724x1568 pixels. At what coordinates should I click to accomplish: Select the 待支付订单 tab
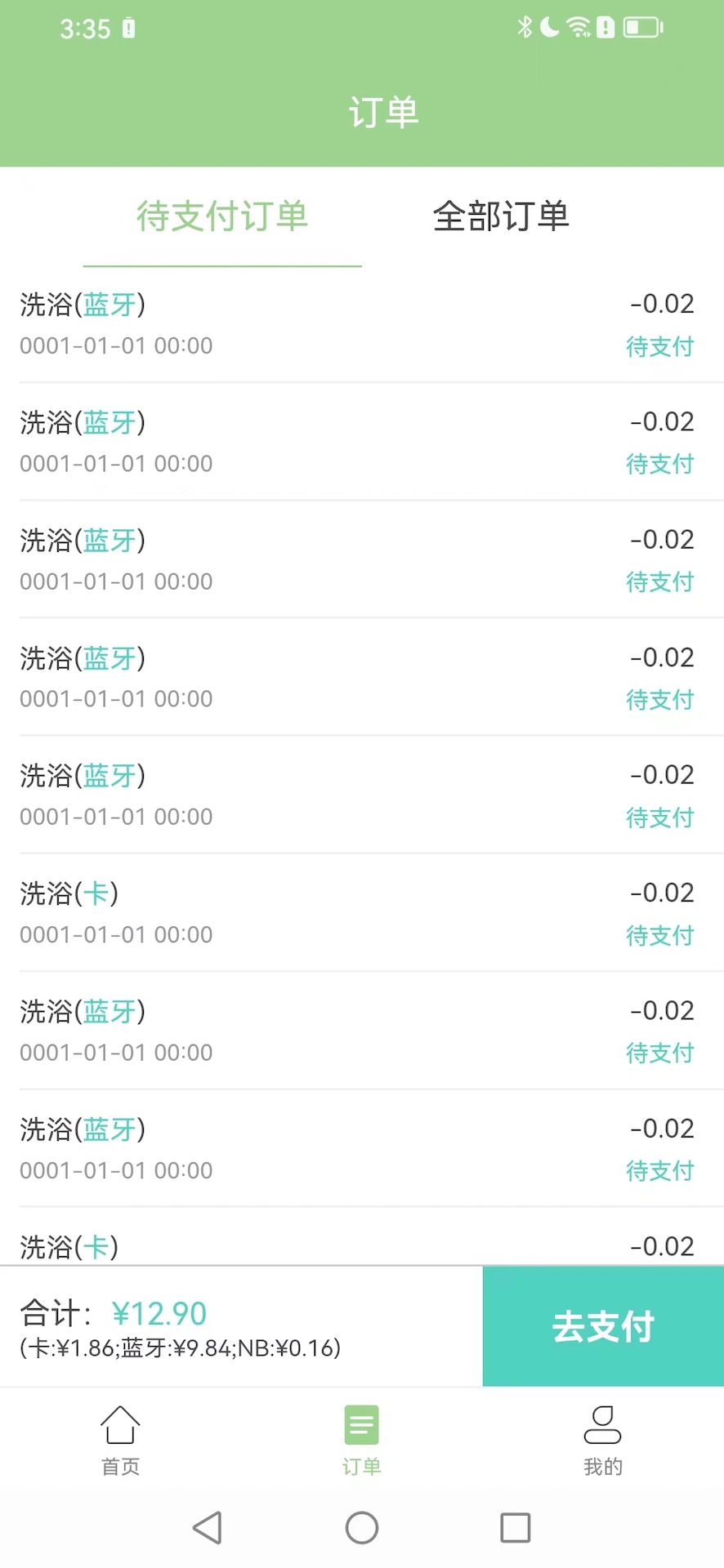point(222,216)
